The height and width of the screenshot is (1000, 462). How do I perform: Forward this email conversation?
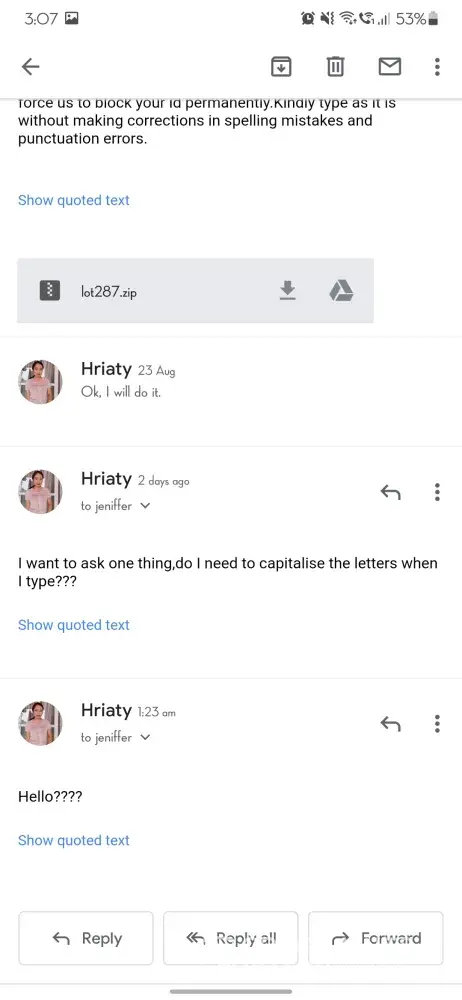click(375, 938)
